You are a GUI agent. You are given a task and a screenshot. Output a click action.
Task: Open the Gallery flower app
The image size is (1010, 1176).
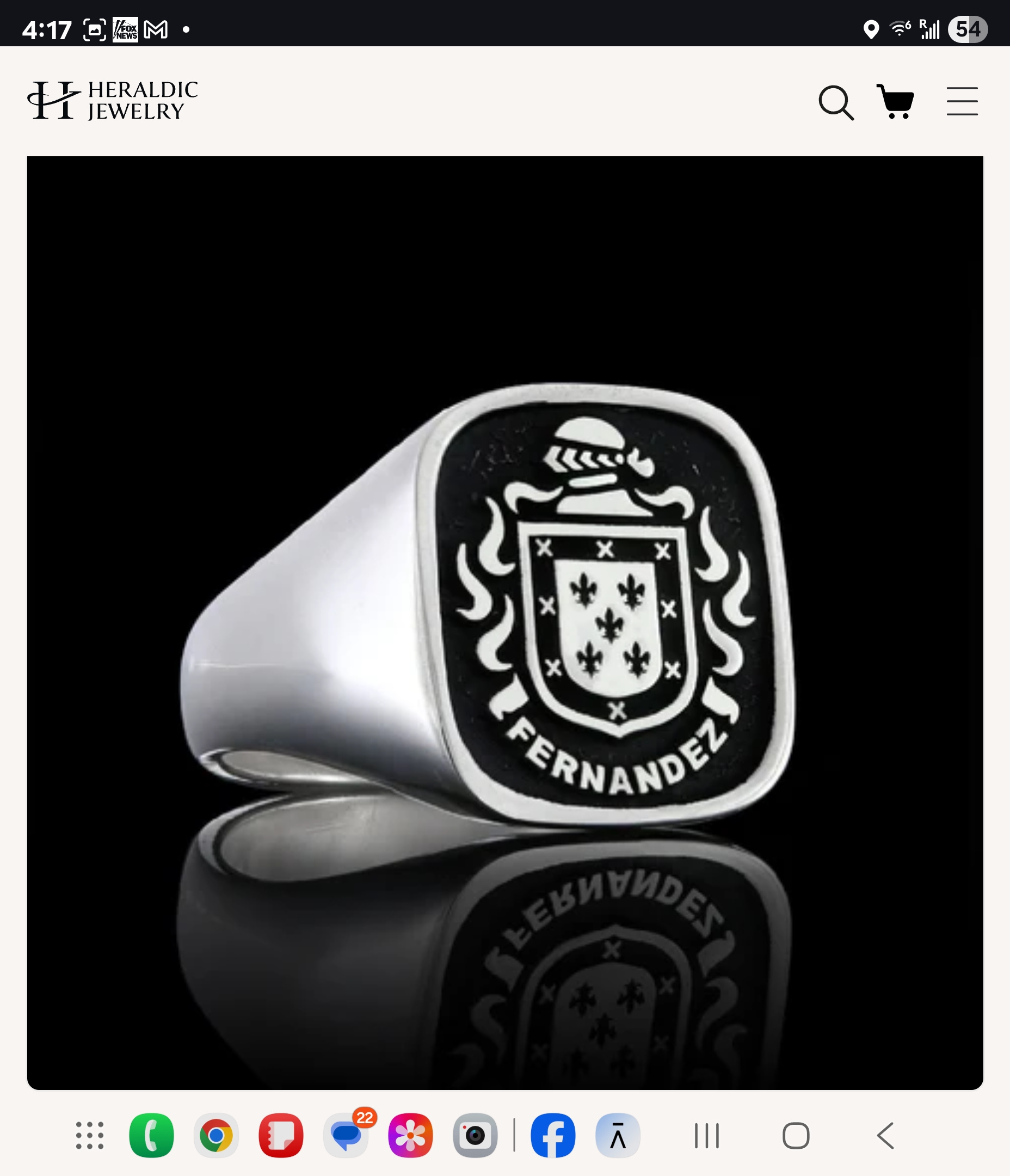tap(410, 1136)
